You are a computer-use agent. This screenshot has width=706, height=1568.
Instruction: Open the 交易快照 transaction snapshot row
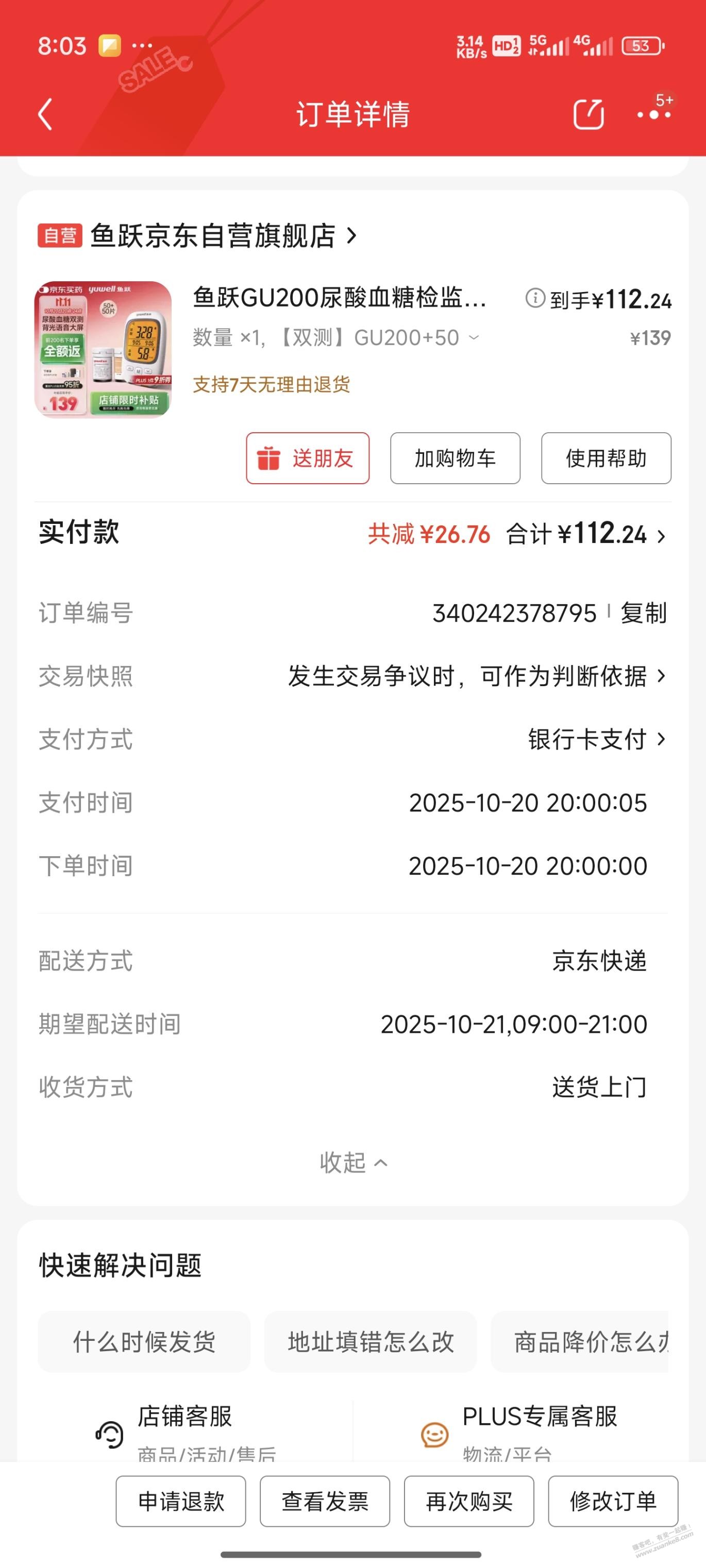pos(475,676)
